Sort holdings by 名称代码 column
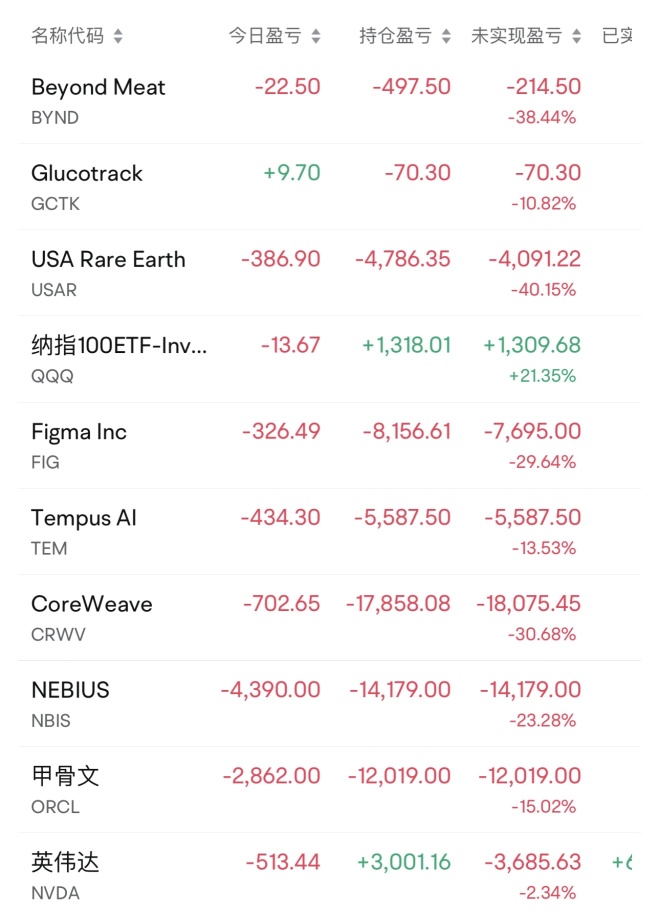This screenshot has height=916, width=659. pyautogui.click(x=77, y=37)
